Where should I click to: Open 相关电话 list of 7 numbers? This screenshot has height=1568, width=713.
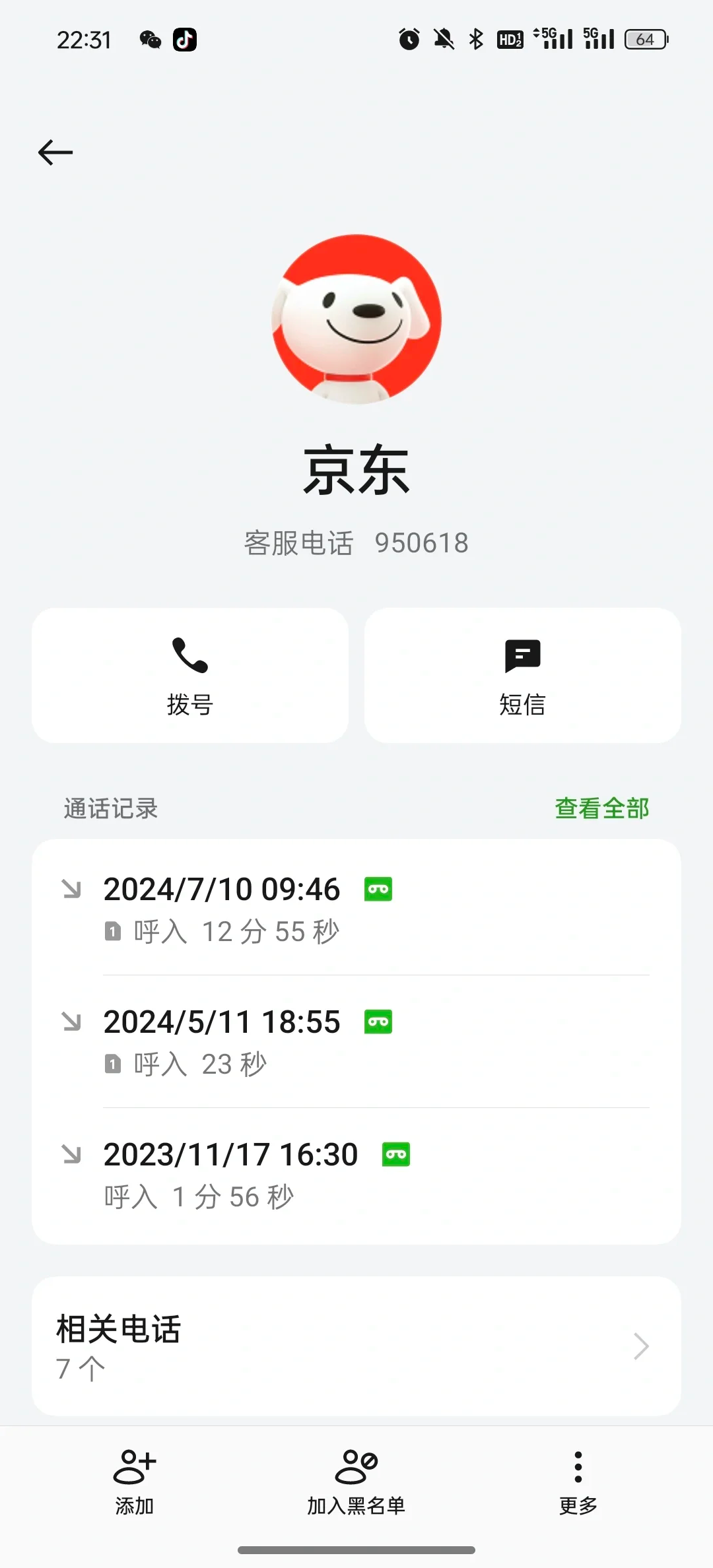[356, 1346]
